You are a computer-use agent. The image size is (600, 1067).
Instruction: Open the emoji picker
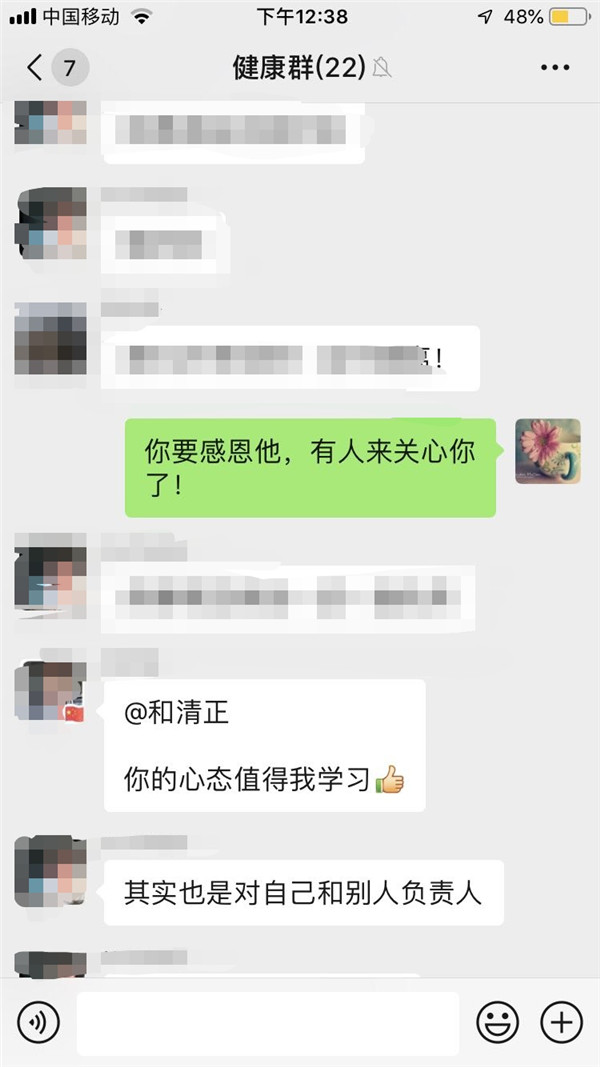click(x=497, y=1022)
